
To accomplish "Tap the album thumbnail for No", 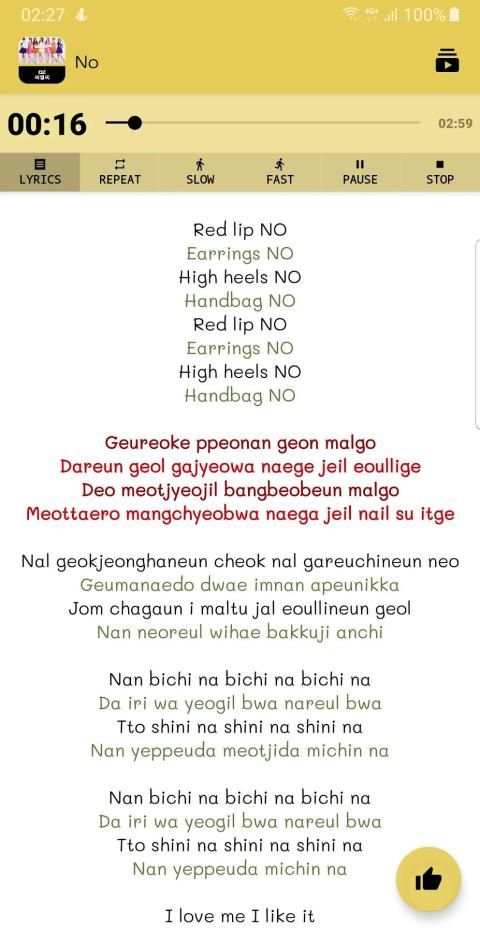I will [x=42, y=60].
